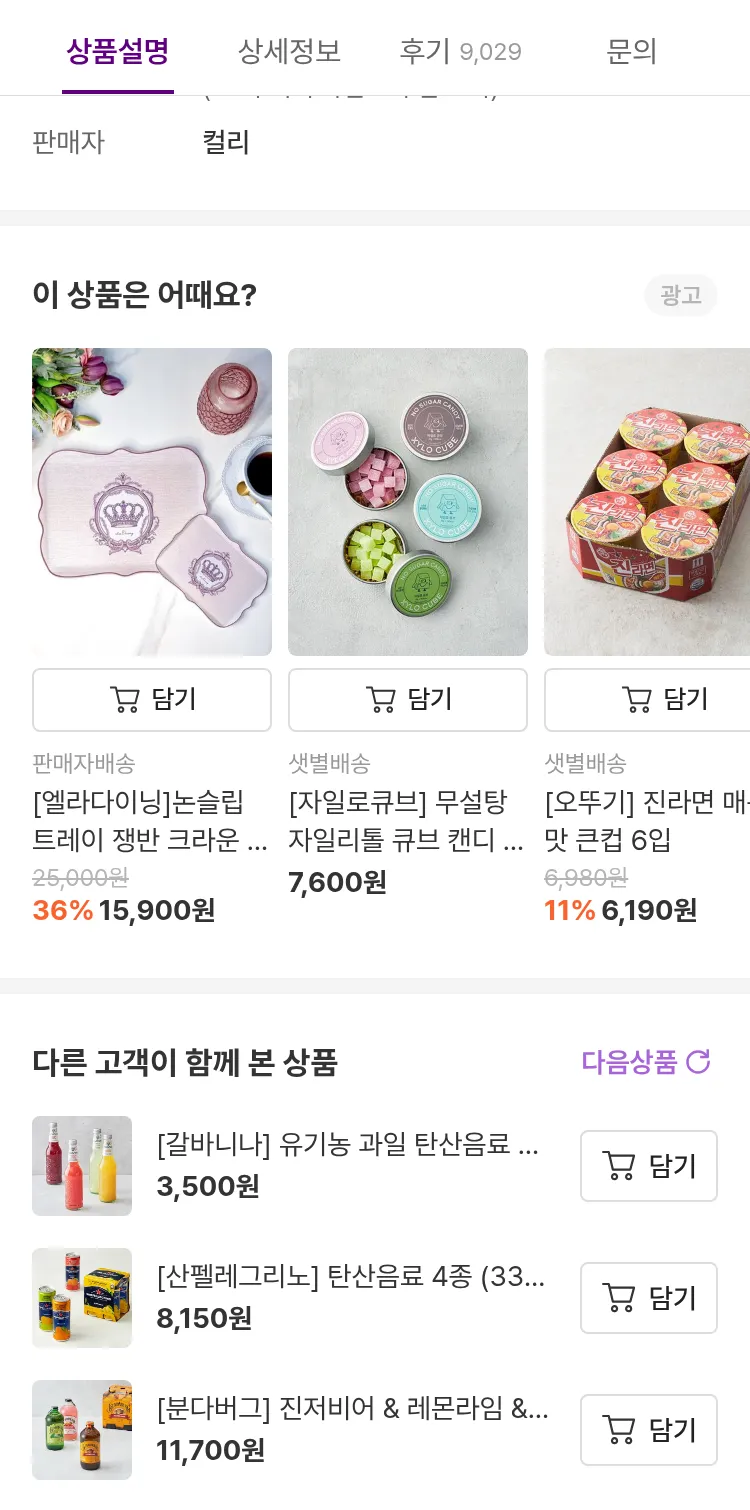Screen dimensions: 750x1510
Task: Add 엘라다이닝 트레이 to cart
Action: [152, 700]
